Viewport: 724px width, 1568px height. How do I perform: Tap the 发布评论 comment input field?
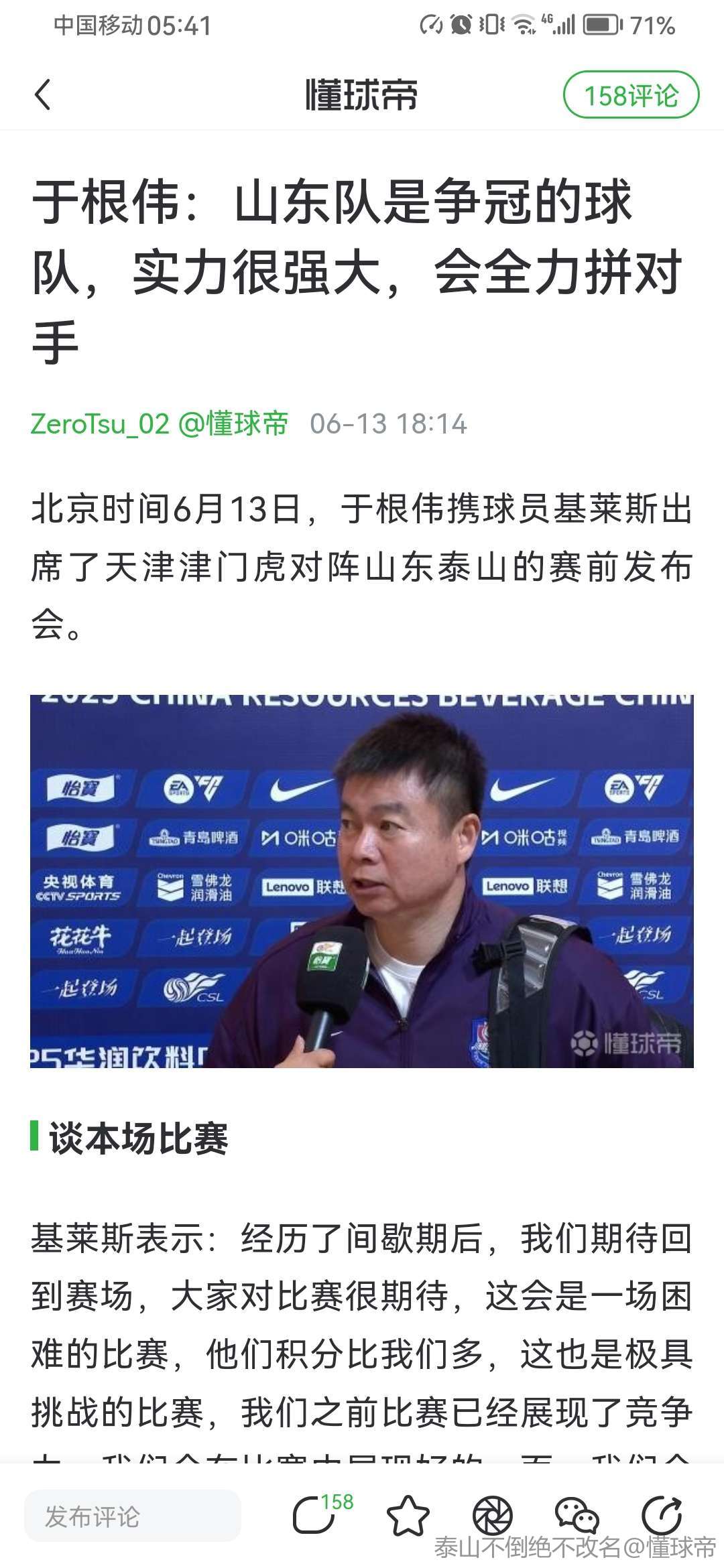(x=132, y=1516)
